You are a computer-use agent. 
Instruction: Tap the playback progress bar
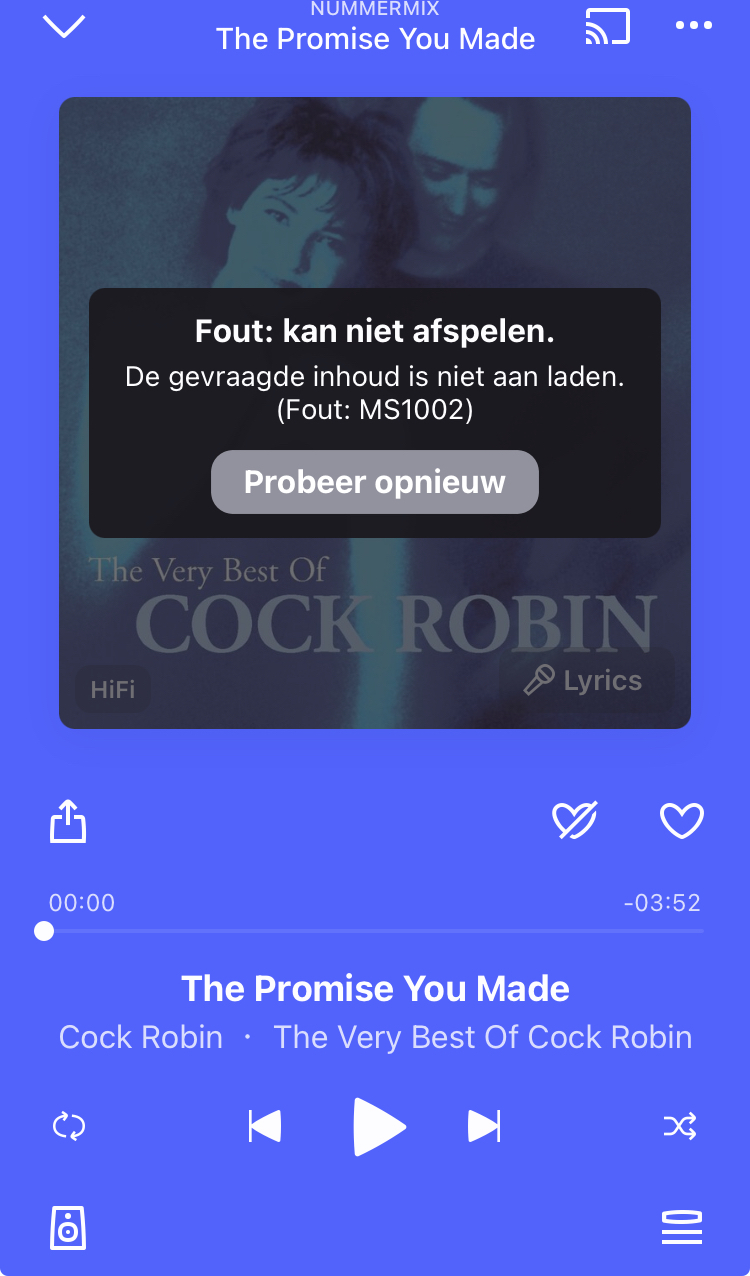pyautogui.click(x=374, y=931)
